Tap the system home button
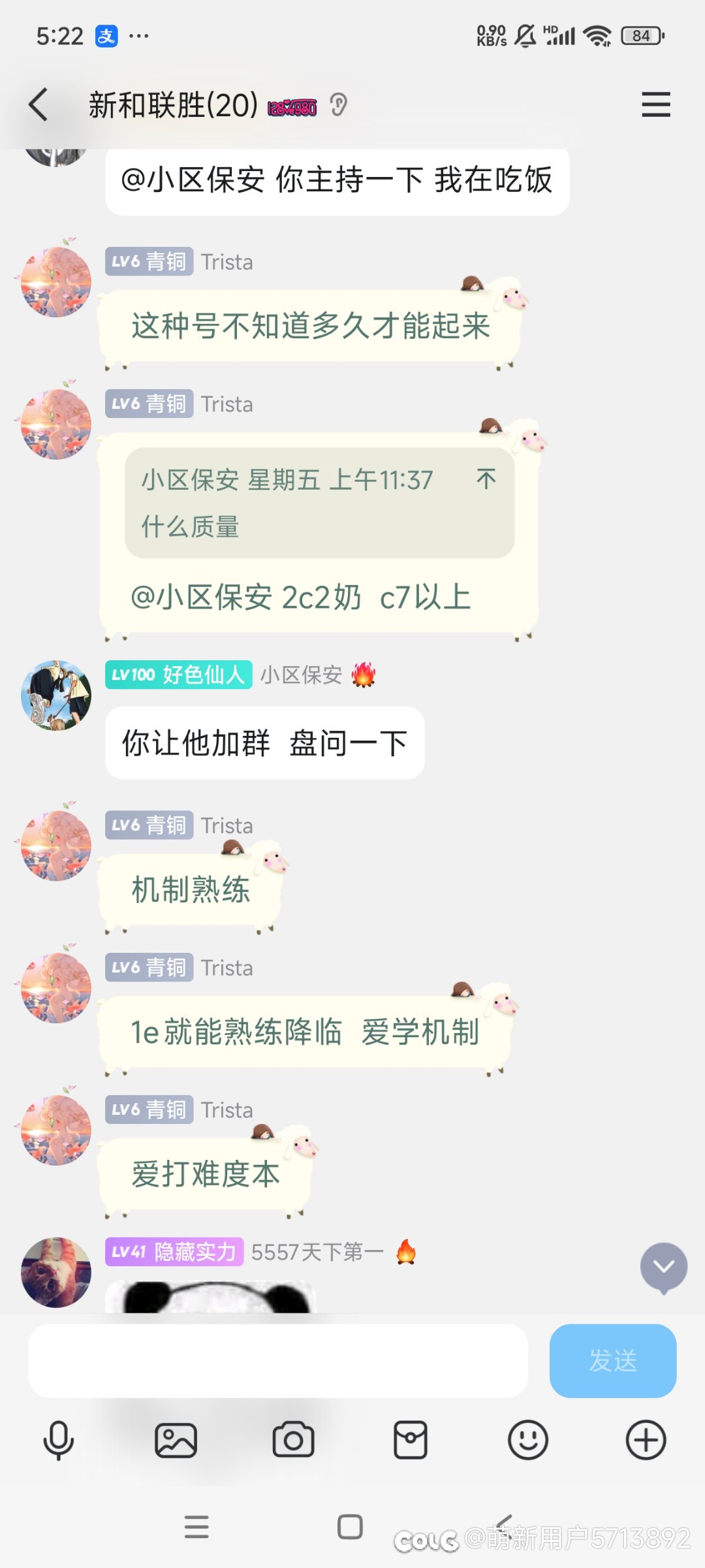This screenshot has height=1568, width=705. 350,1527
